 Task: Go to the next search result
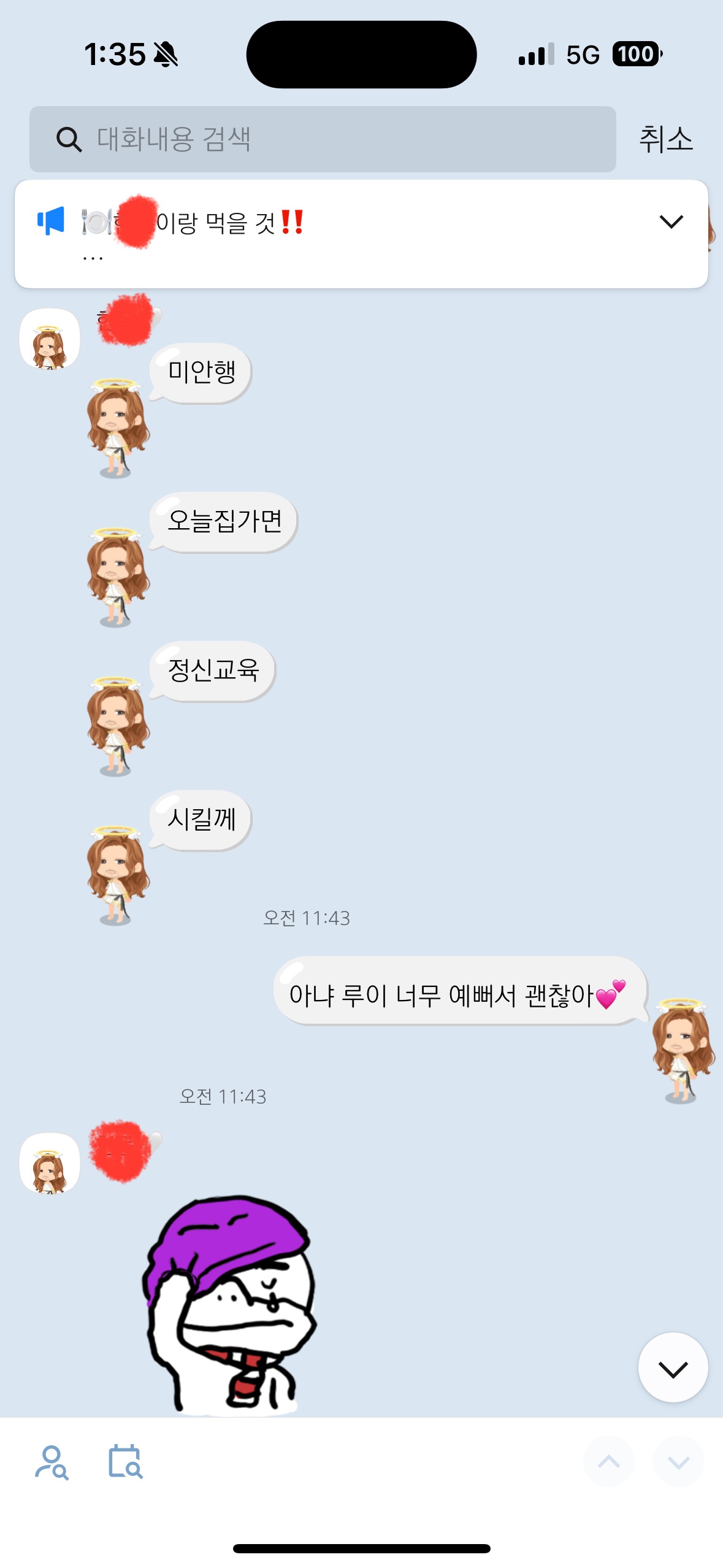click(678, 1462)
